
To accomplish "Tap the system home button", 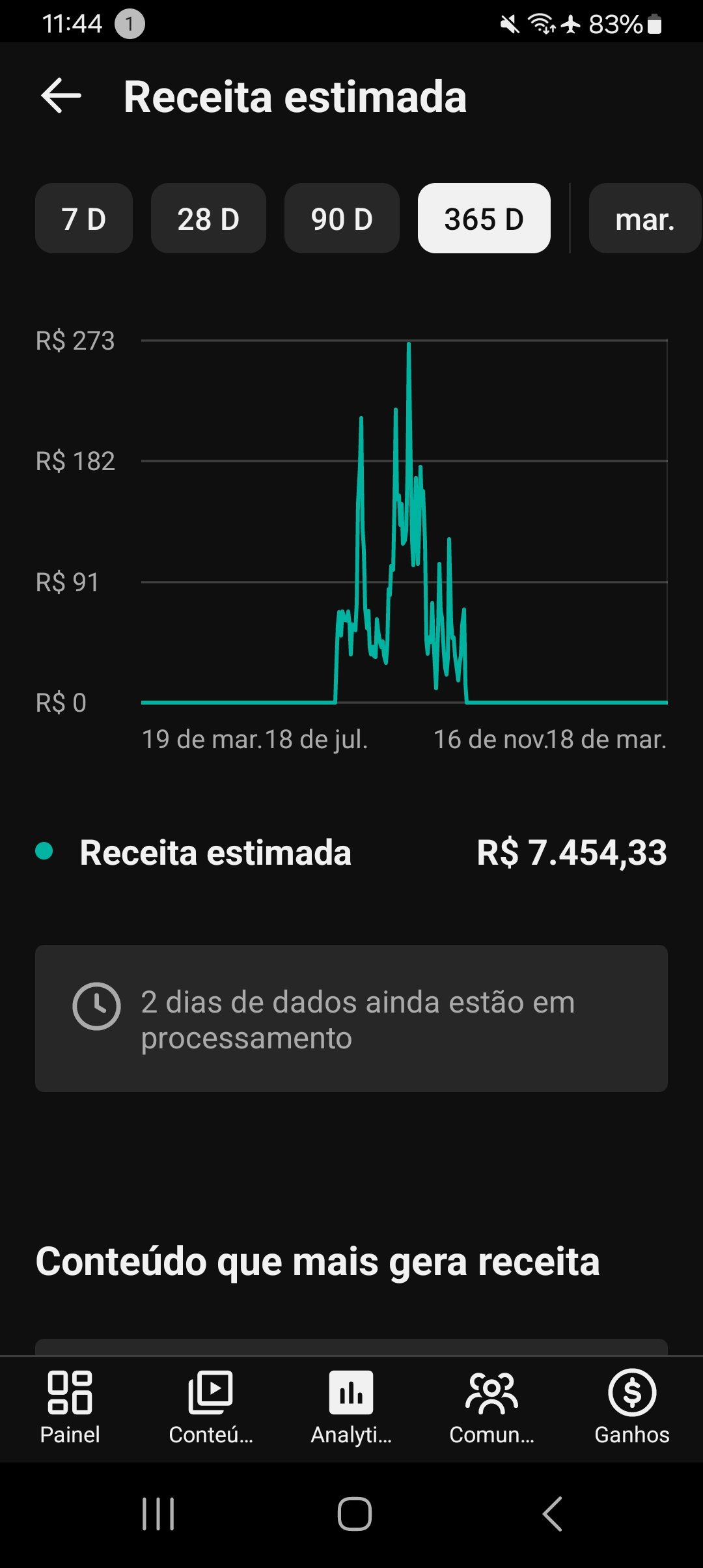I will point(355,1513).
